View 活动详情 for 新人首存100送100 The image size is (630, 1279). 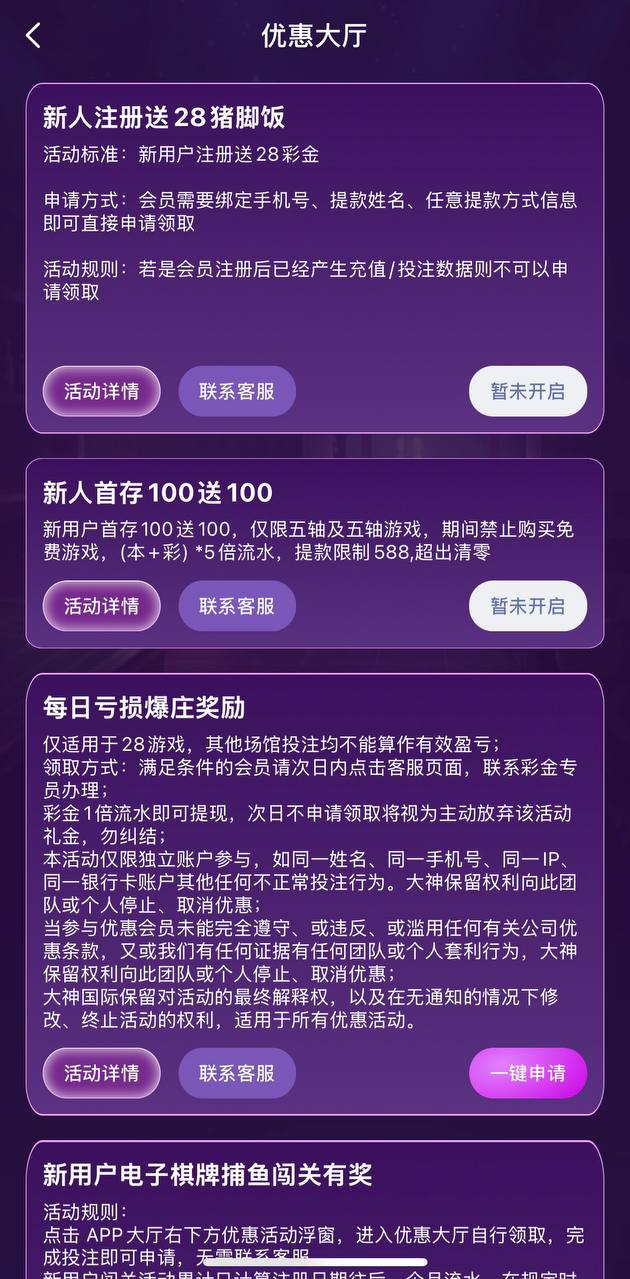point(101,606)
